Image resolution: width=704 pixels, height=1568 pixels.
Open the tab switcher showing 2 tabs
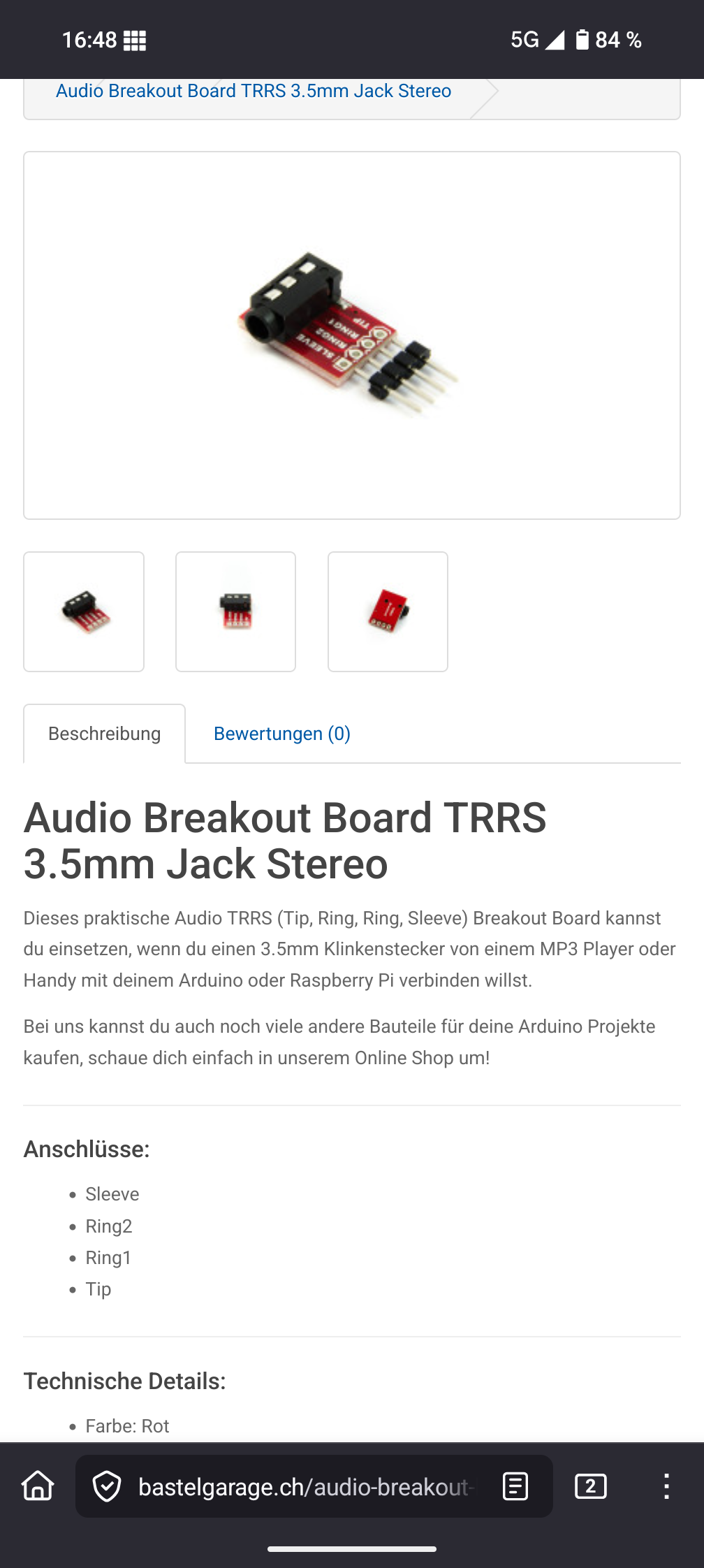[x=590, y=1486]
